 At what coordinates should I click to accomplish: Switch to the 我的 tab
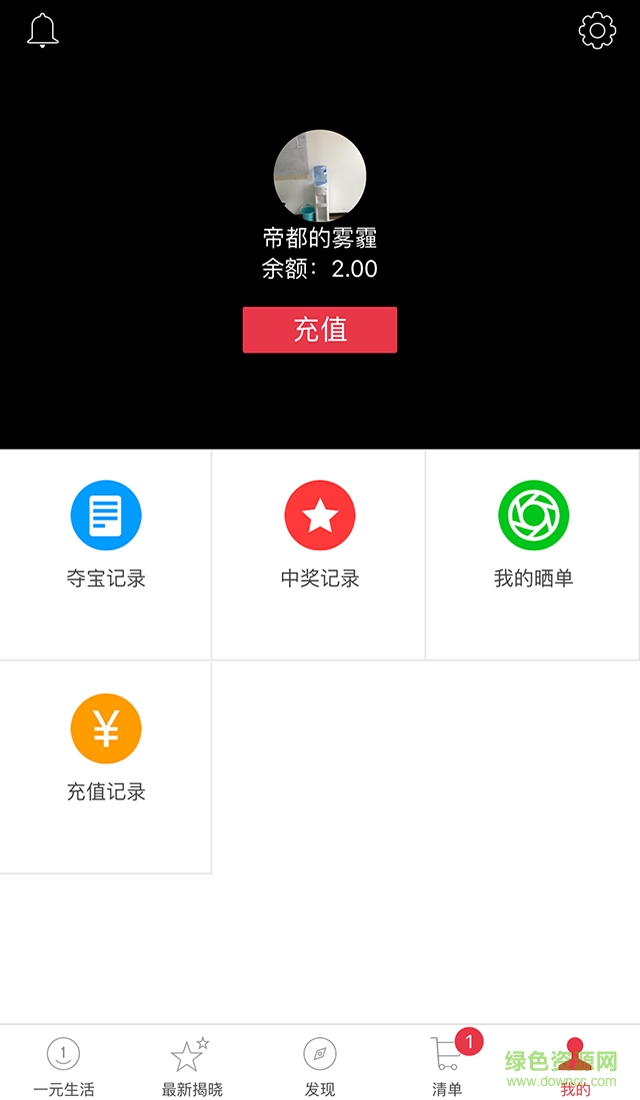tap(575, 1066)
